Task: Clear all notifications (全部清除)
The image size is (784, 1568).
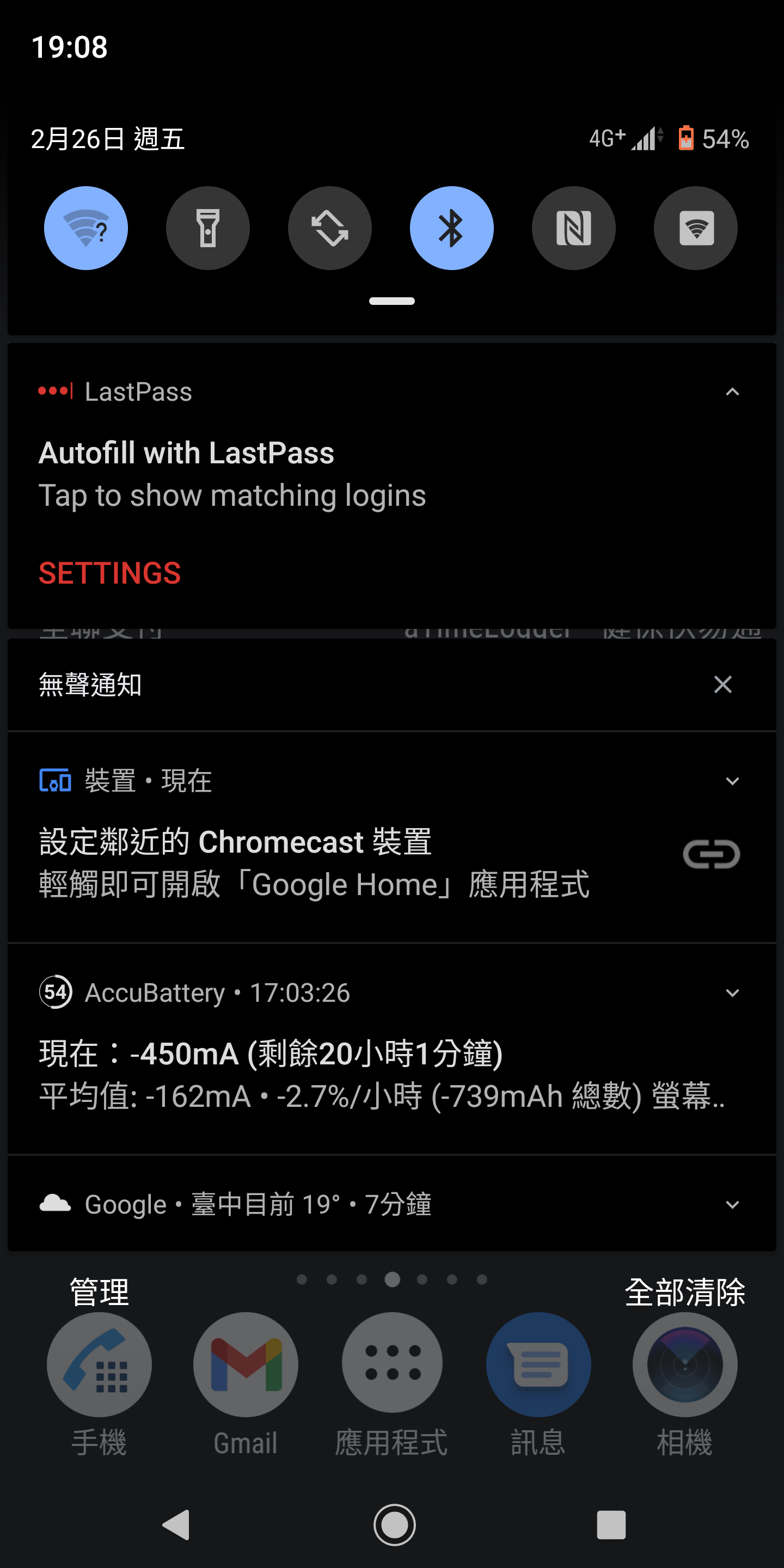Action: tap(685, 1293)
